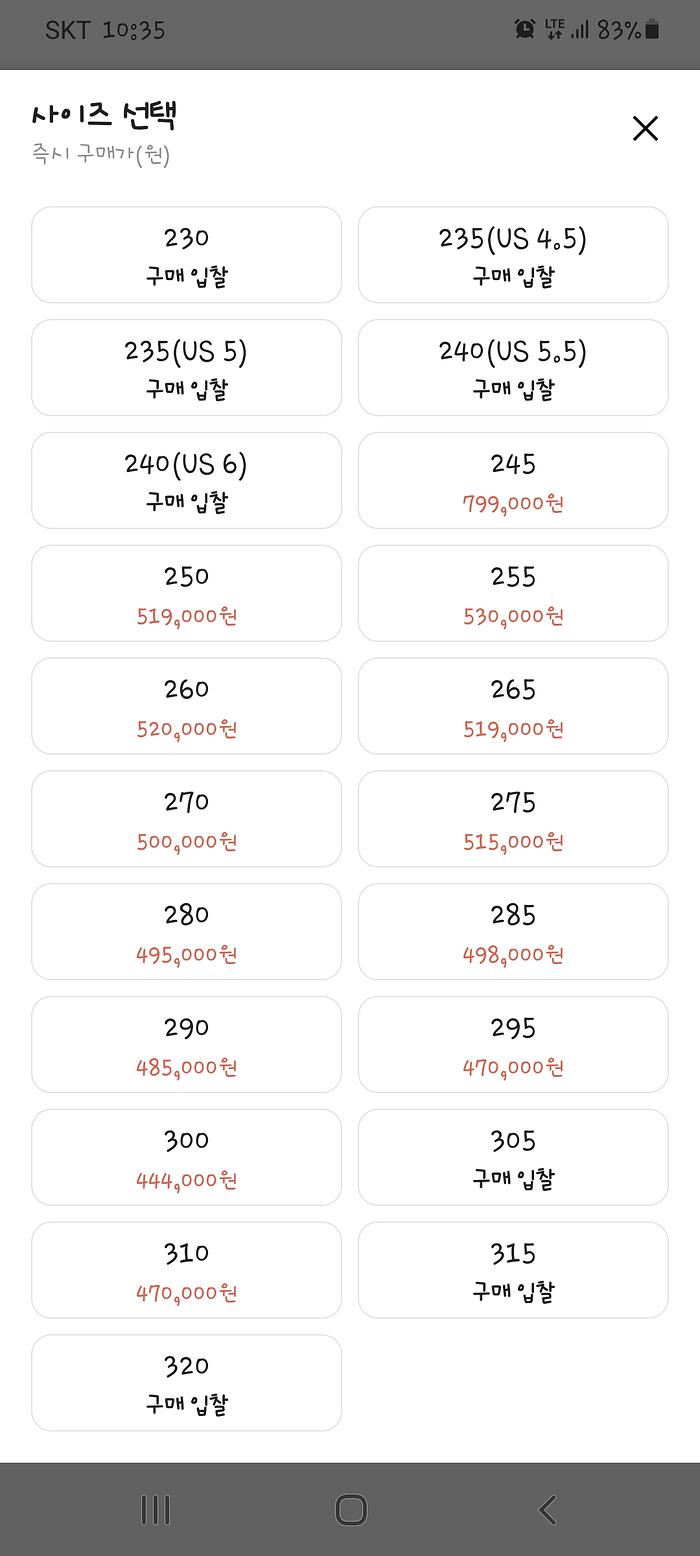700x1556 pixels.
Task: Tap size 265 option
Action: (513, 706)
